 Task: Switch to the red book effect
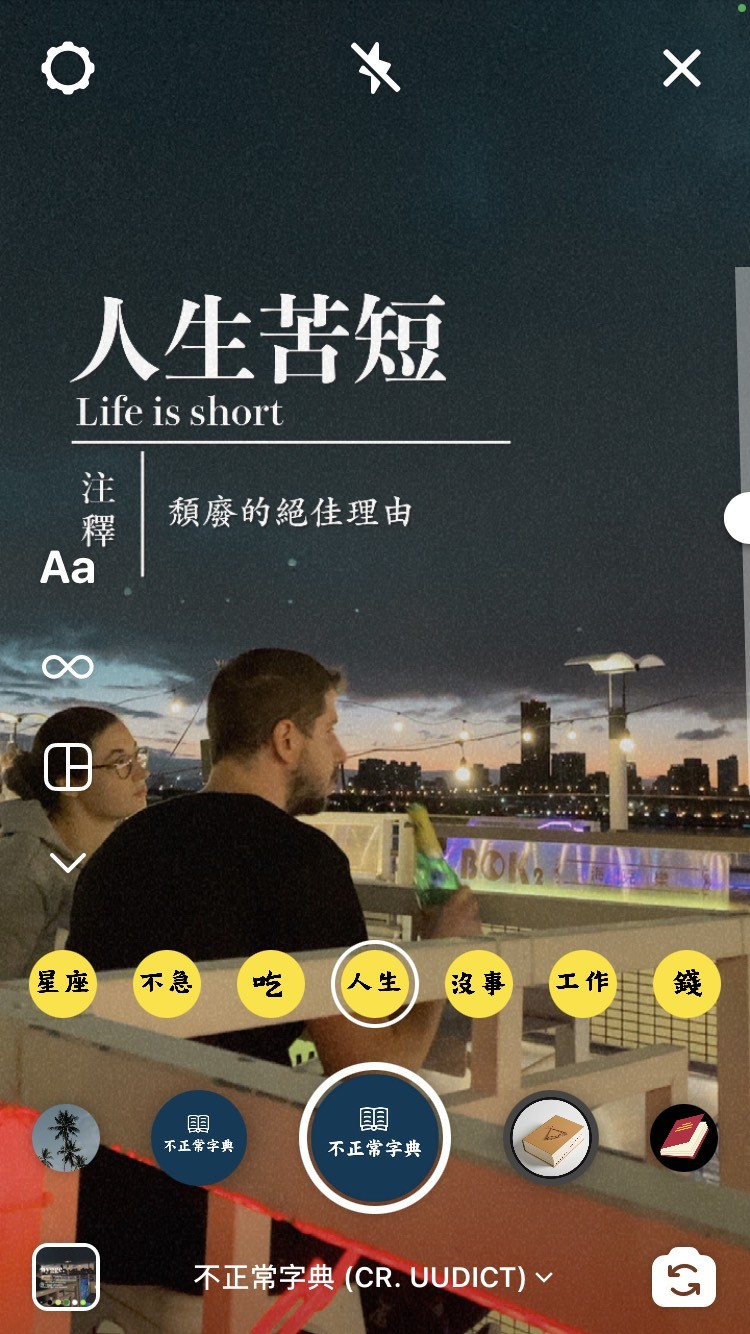pyautogui.click(x=684, y=1137)
